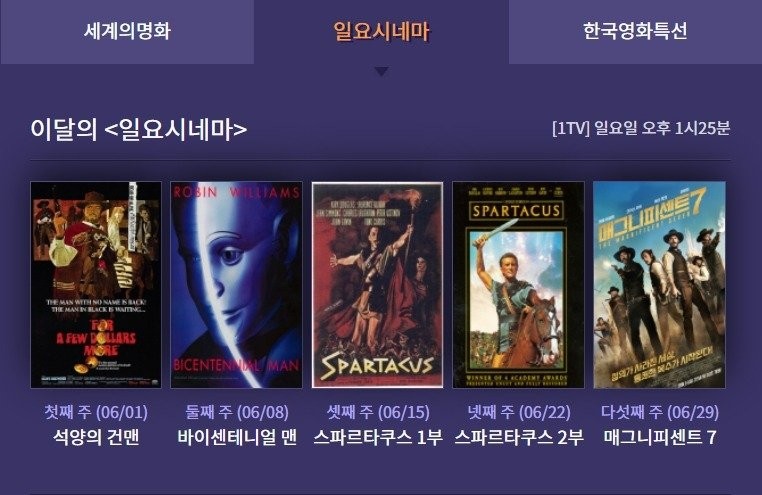The height and width of the screenshot is (495, 762).
Task: Open the 스파르타쿠스 1부 poster
Action: pyautogui.click(x=377, y=284)
